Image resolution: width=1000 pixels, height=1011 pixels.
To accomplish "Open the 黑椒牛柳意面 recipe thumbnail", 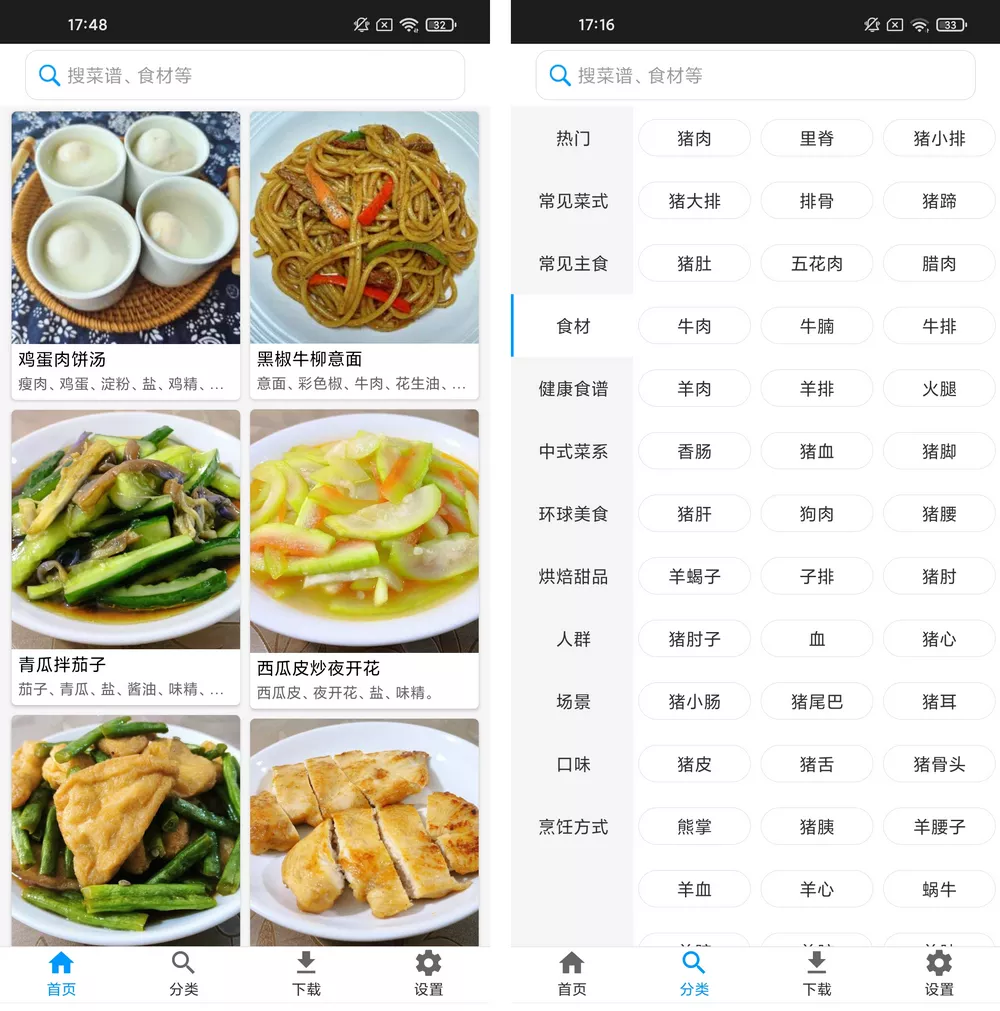I will tap(364, 227).
